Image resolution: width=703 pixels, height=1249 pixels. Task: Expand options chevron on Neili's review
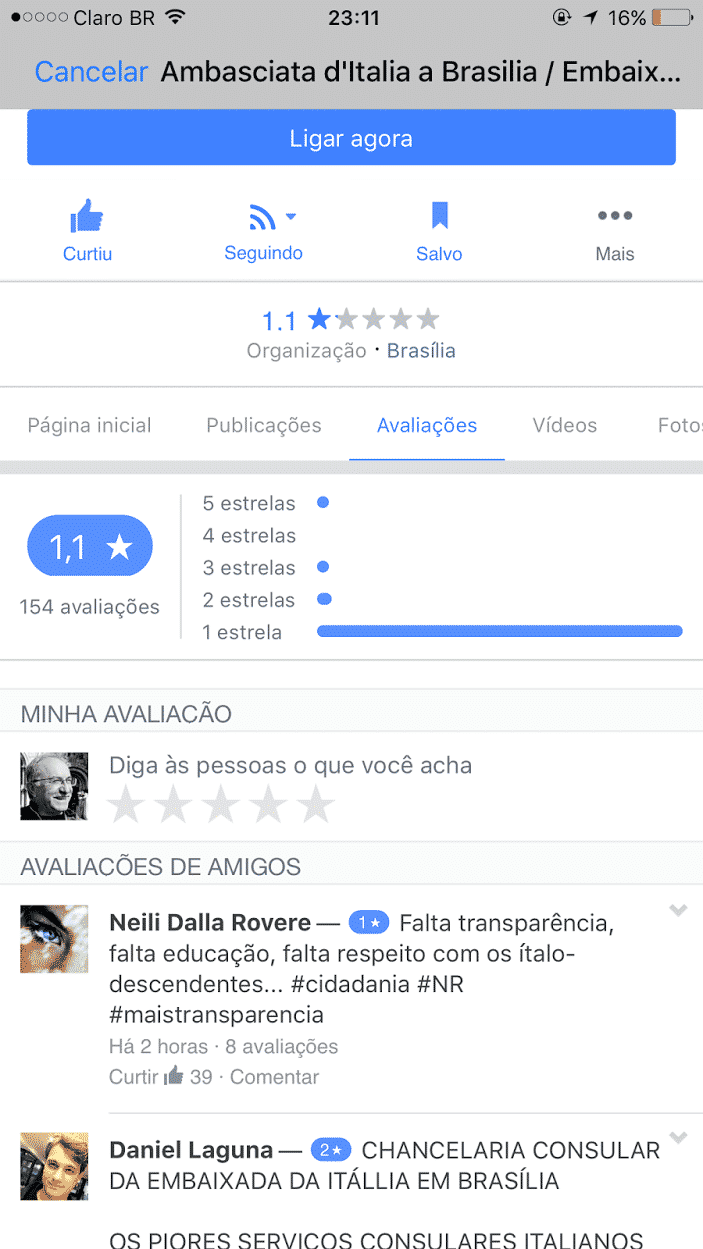(x=678, y=910)
